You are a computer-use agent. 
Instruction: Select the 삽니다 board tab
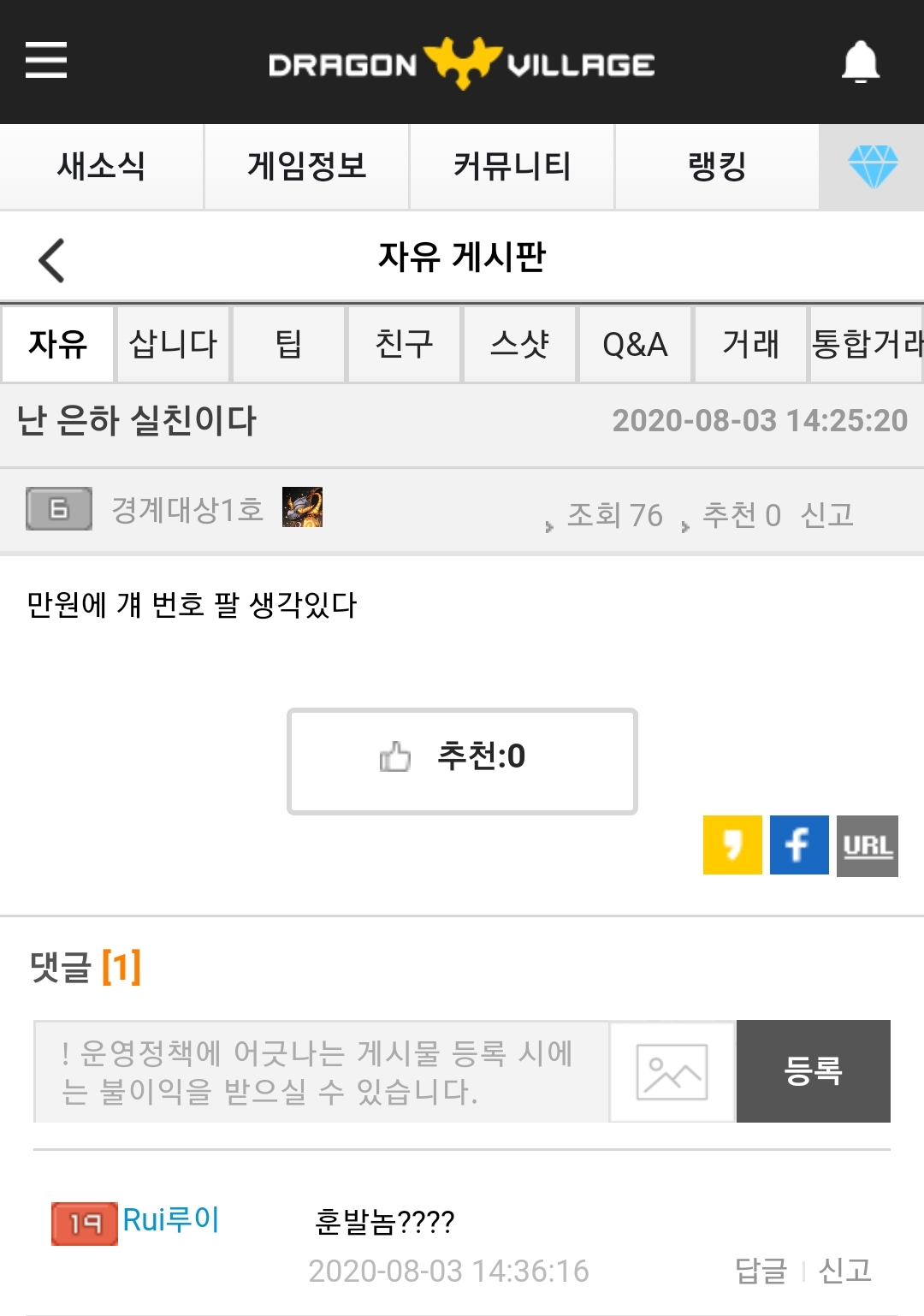(x=174, y=344)
